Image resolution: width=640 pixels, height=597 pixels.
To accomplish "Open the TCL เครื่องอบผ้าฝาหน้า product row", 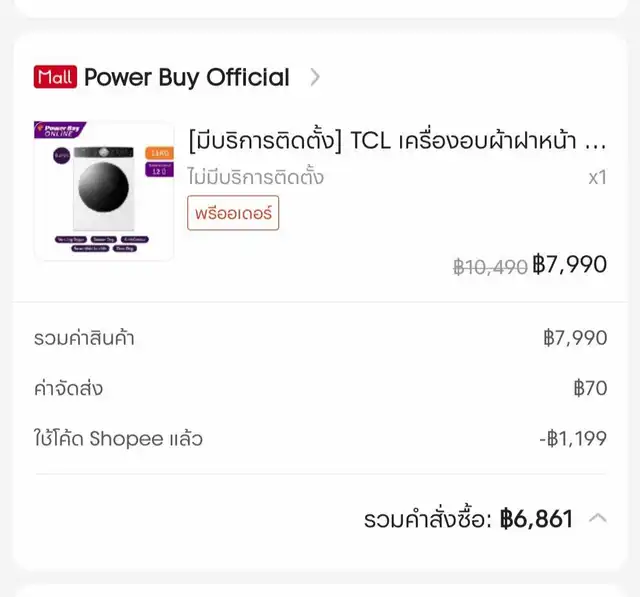I will (x=397, y=142).
